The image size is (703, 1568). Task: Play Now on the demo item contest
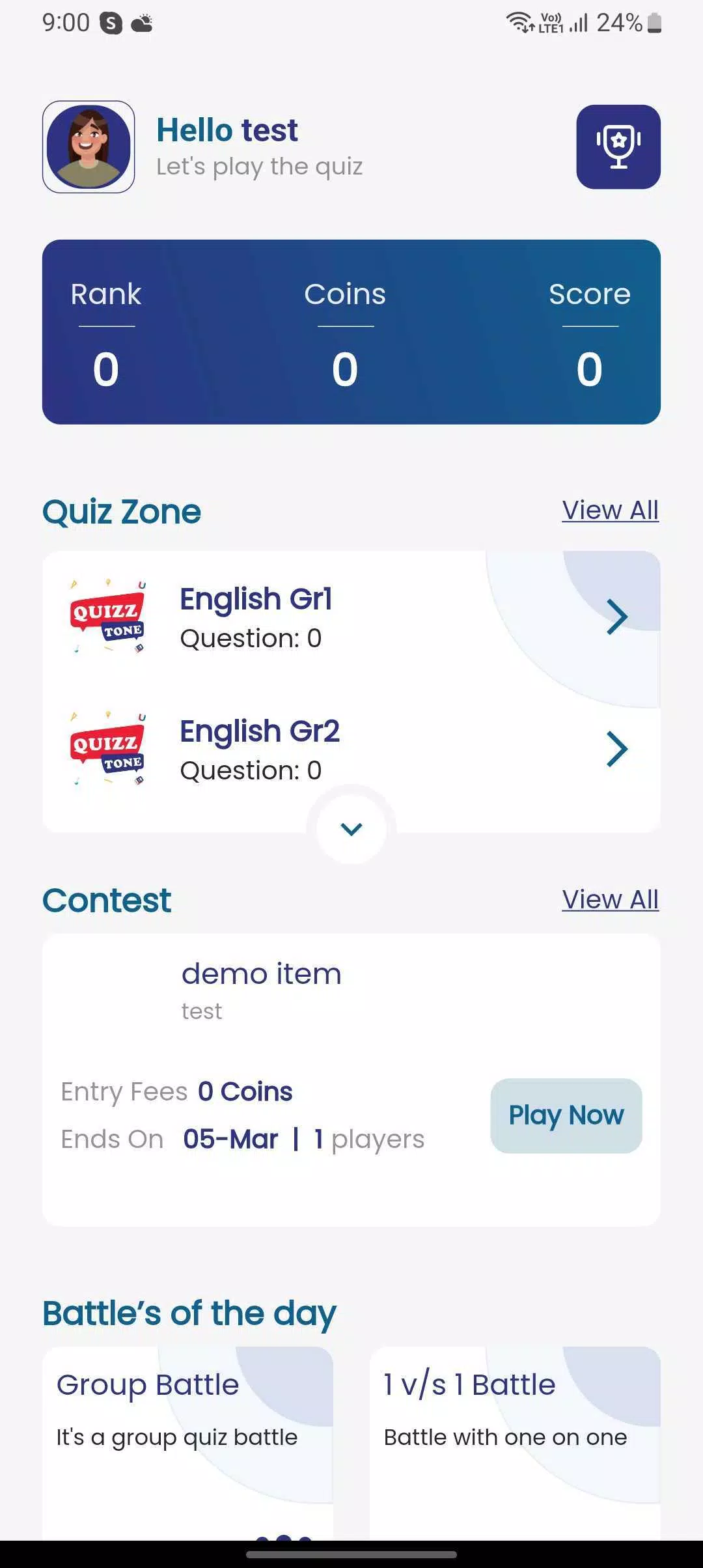[x=566, y=1115]
